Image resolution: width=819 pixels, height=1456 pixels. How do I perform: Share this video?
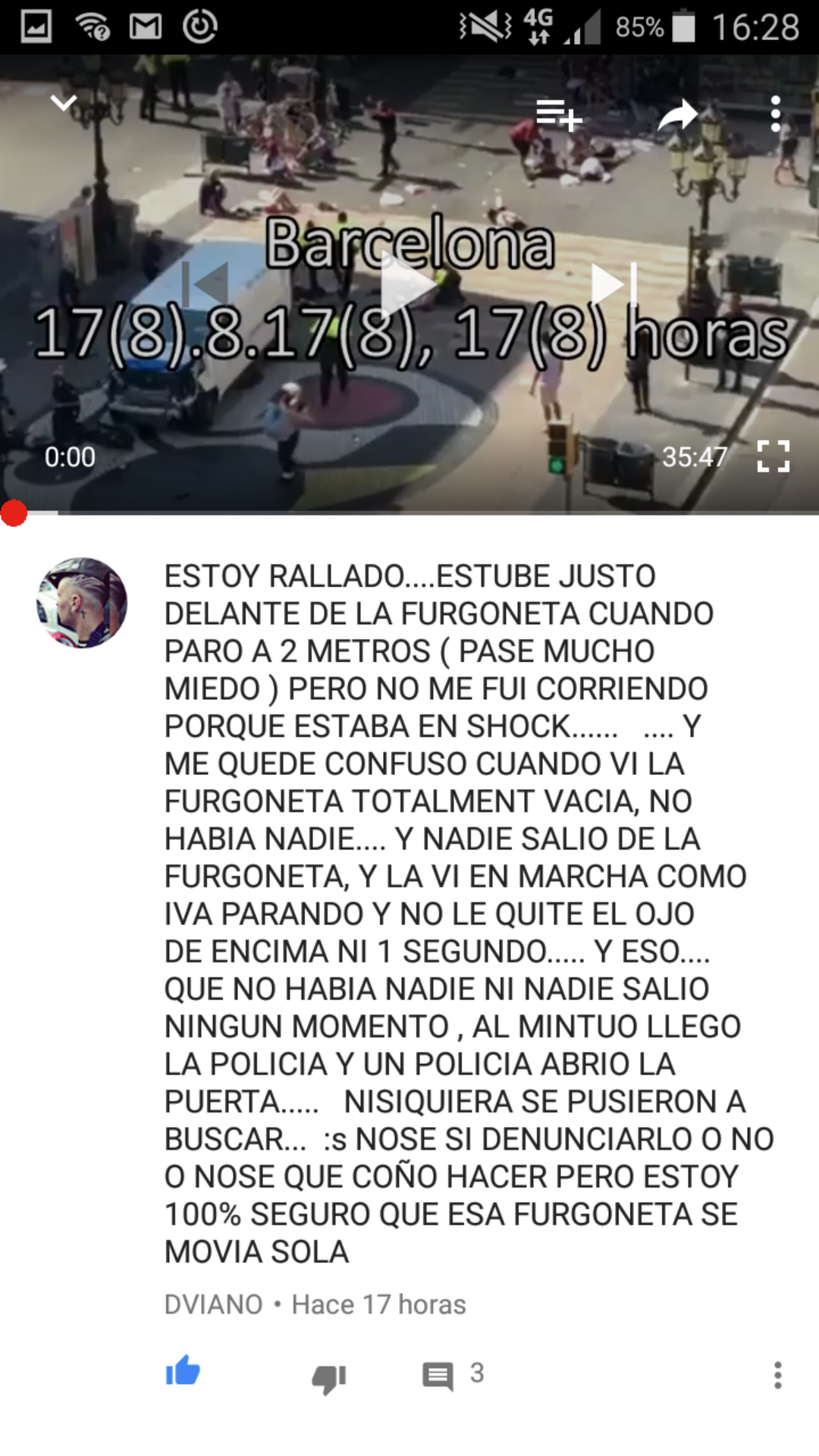click(x=677, y=115)
